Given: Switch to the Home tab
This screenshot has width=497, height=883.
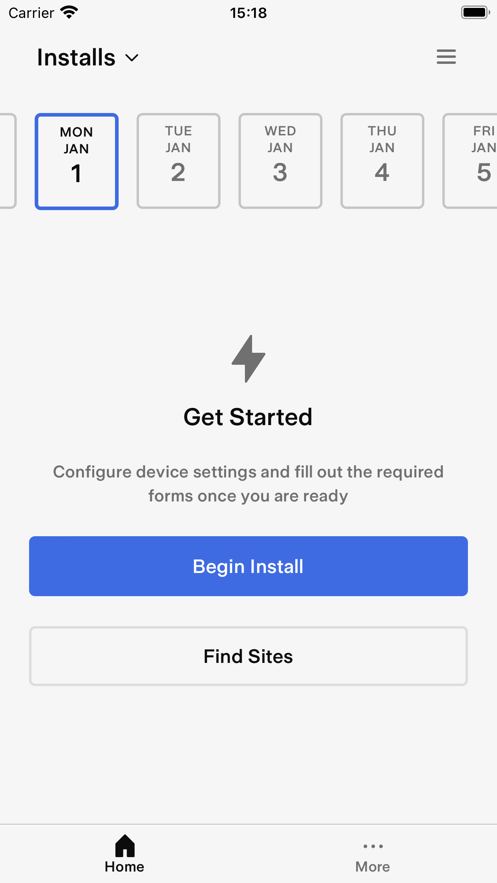Looking at the screenshot, I should click(124, 854).
